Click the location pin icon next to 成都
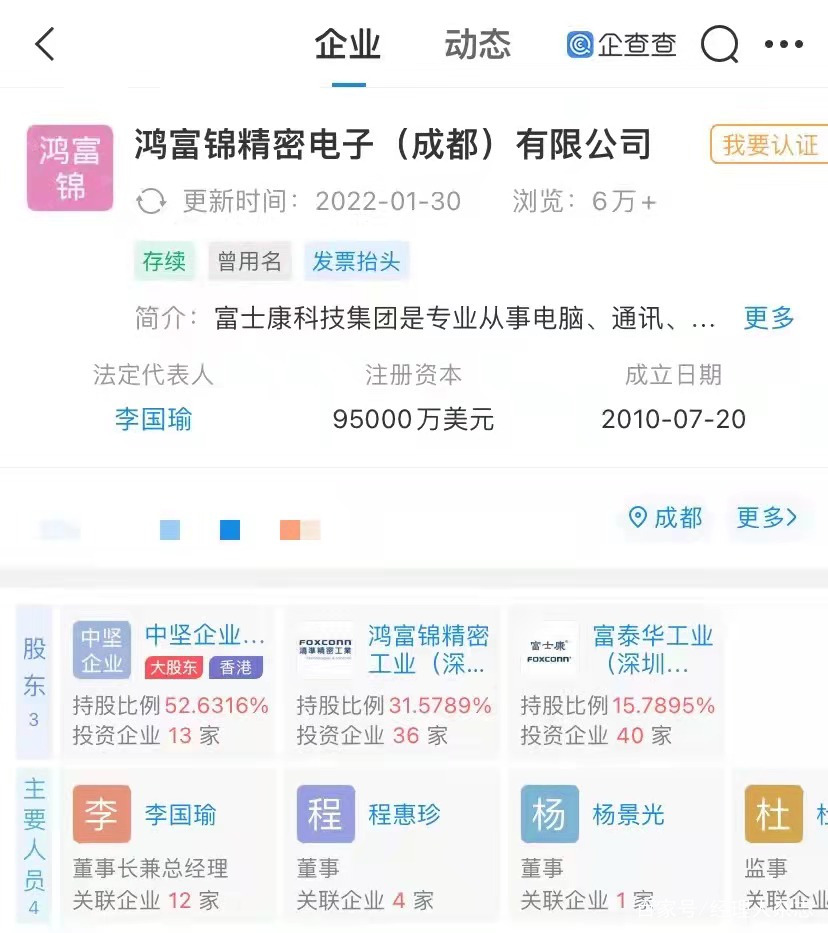 coord(637,519)
